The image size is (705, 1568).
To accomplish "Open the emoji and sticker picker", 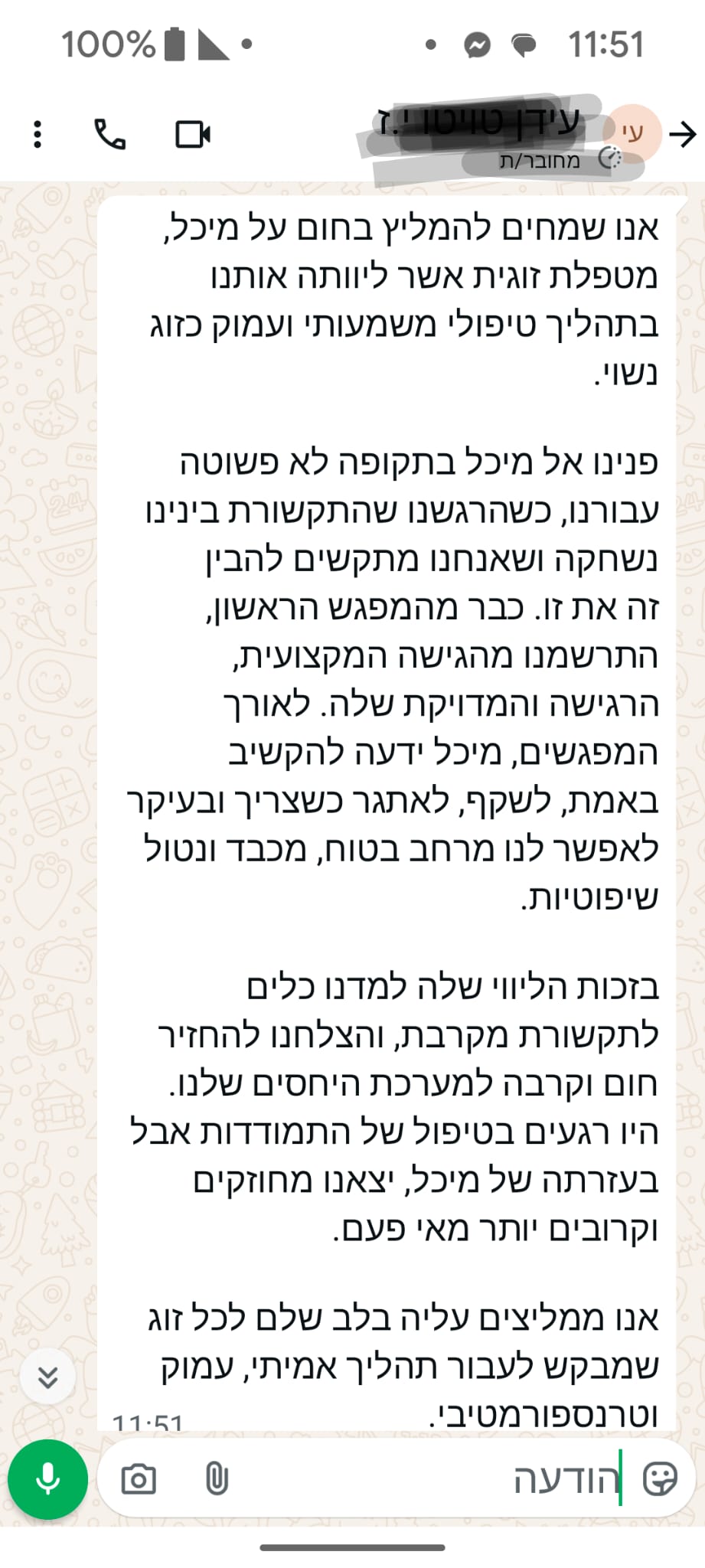I will point(660,1479).
